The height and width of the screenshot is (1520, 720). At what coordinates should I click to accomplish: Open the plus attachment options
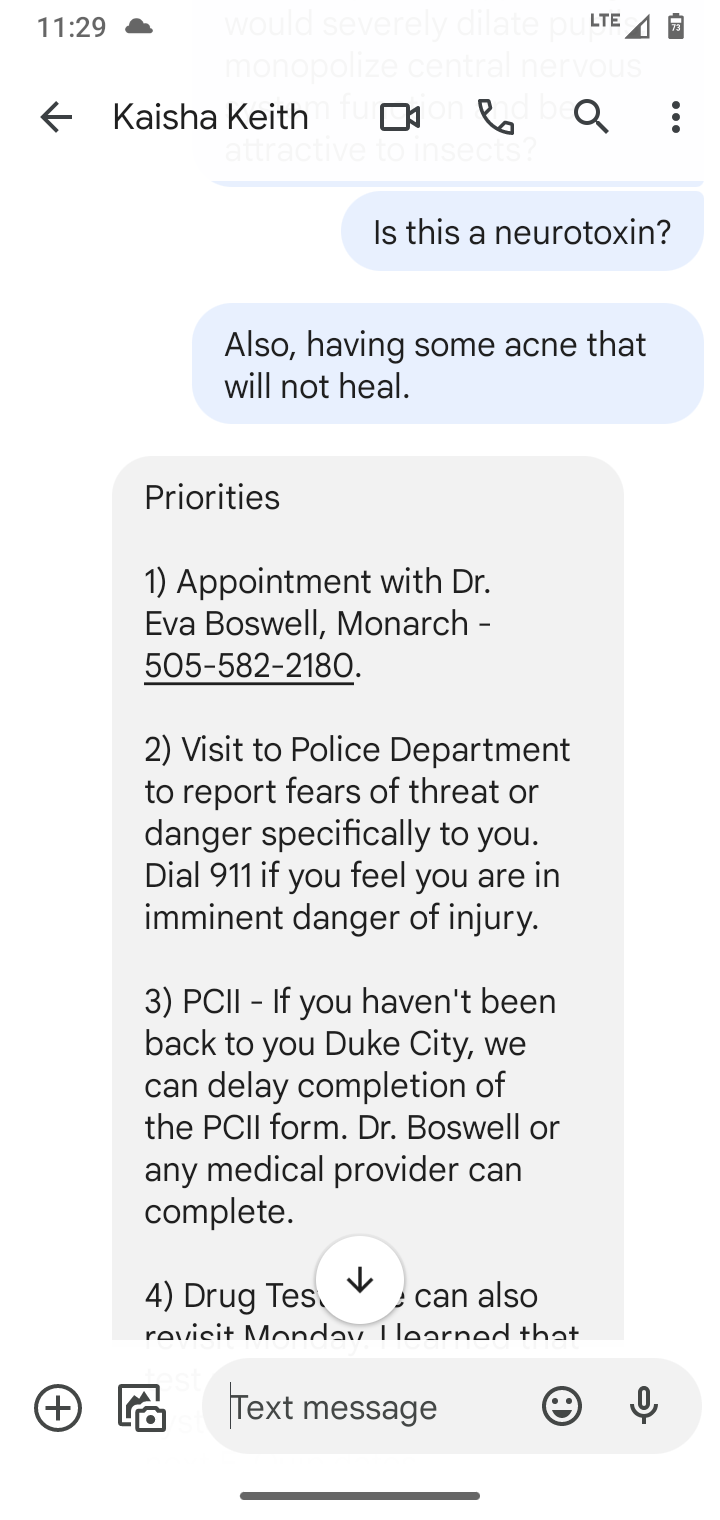tap(58, 1408)
